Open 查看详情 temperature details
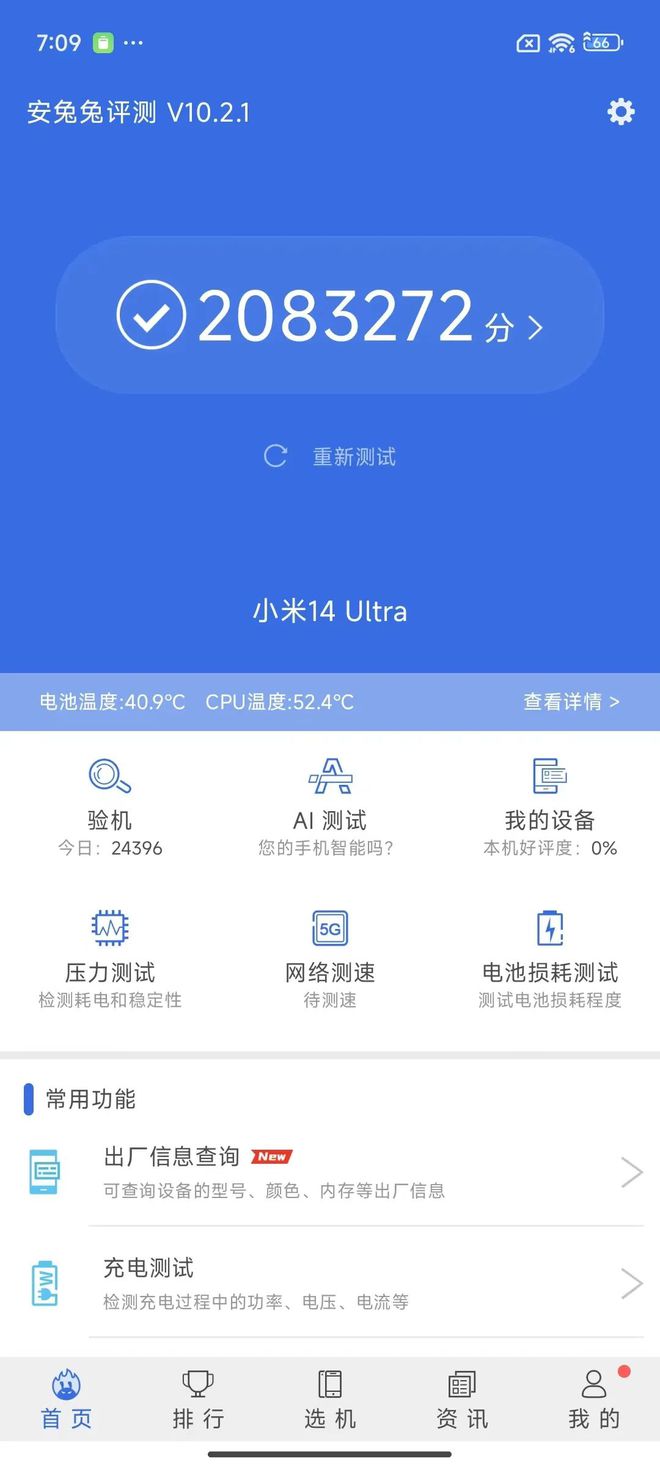660x1467 pixels. [x=571, y=702]
